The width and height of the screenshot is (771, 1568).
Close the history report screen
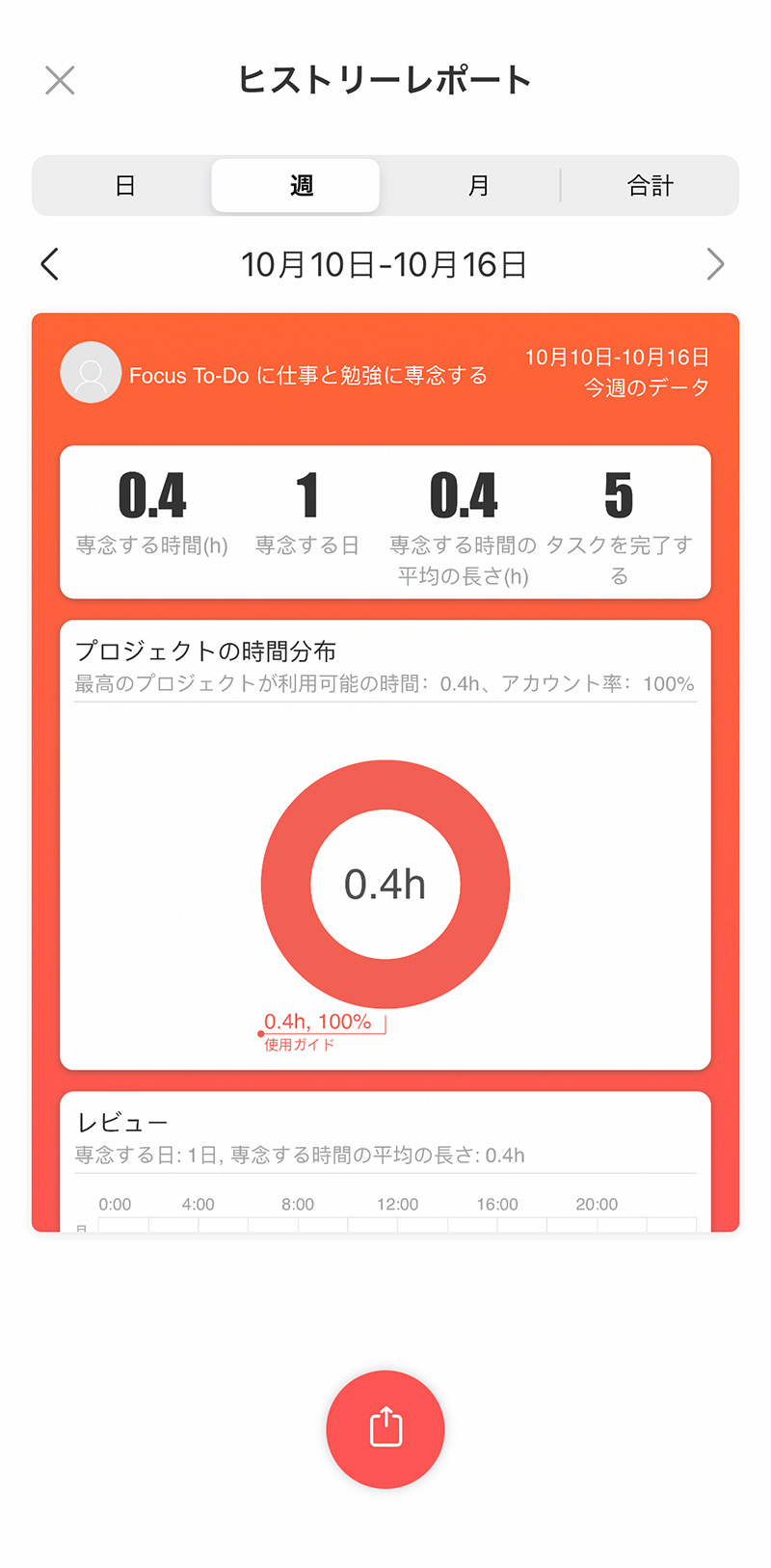[x=60, y=80]
